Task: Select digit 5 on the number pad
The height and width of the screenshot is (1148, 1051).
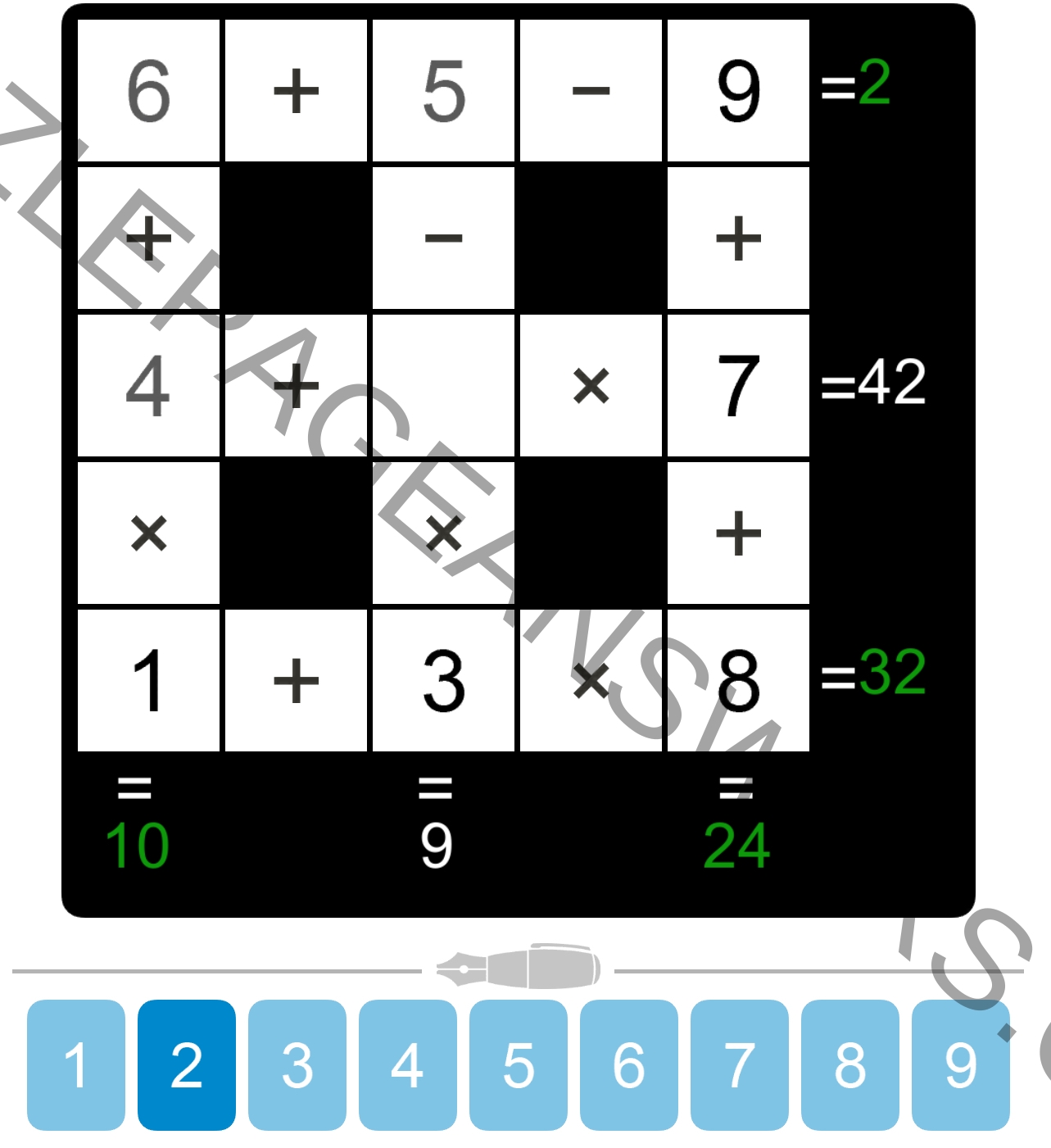Action: click(519, 1064)
